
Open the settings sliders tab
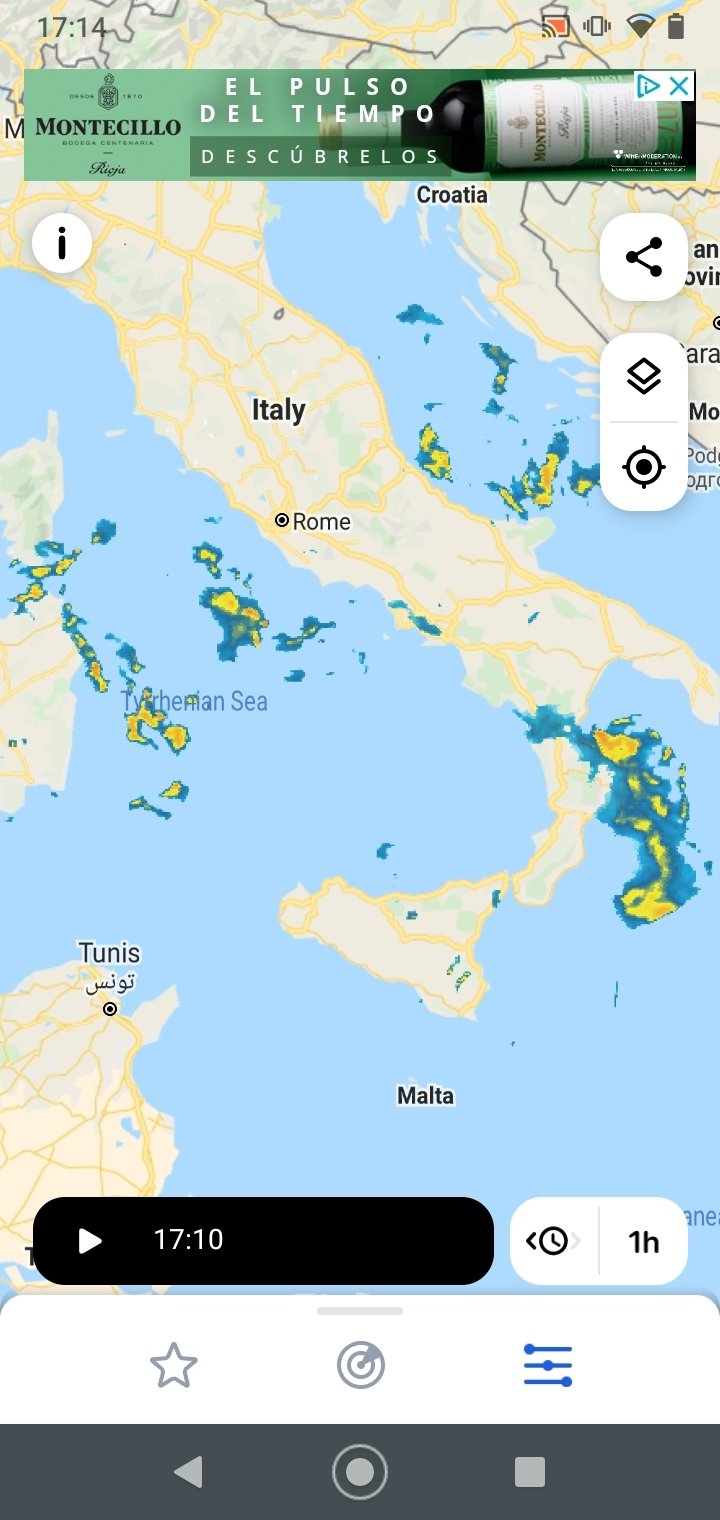[548, 1365]
